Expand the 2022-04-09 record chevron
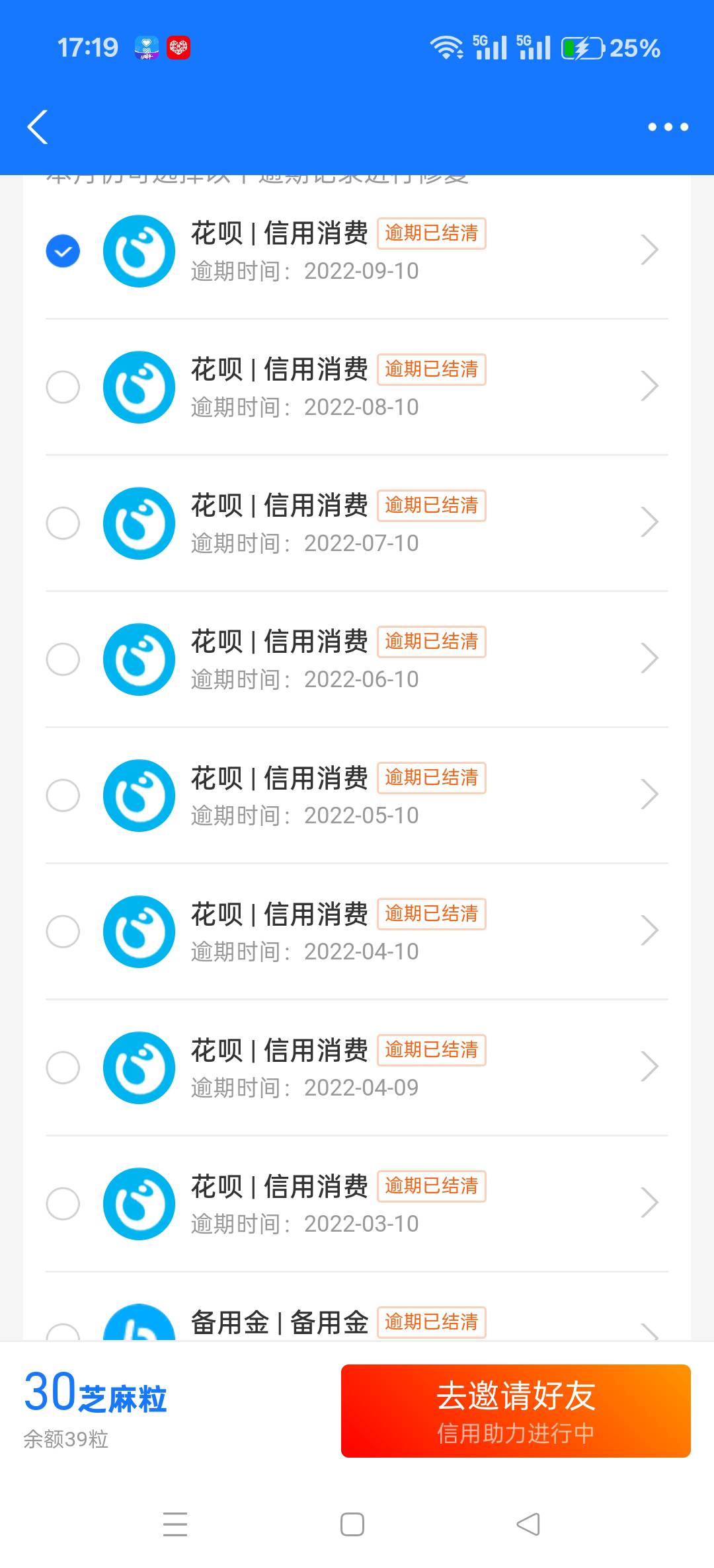Viewport: 714px width, 1568px height. click(650, 1066)
